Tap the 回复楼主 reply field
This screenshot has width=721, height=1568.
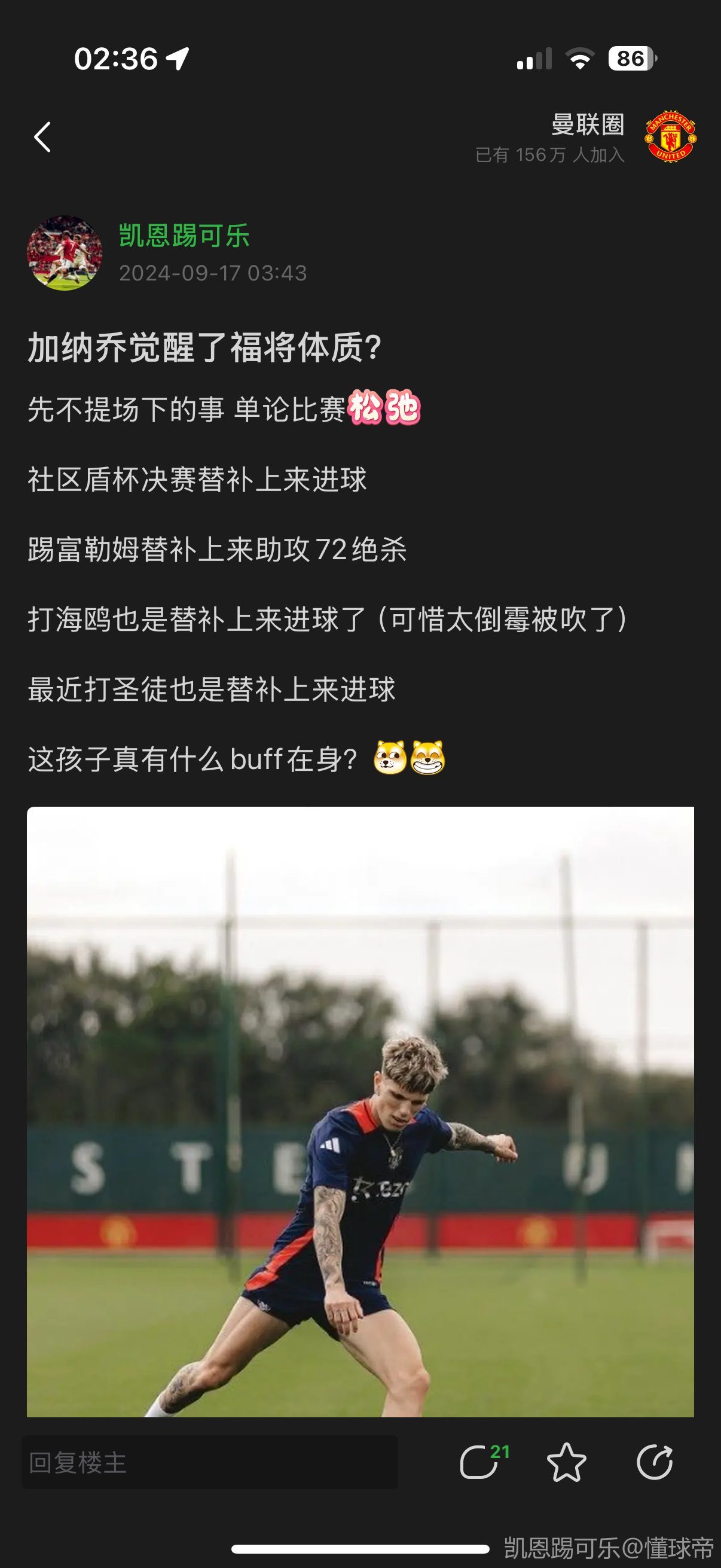pos(209,1463)
